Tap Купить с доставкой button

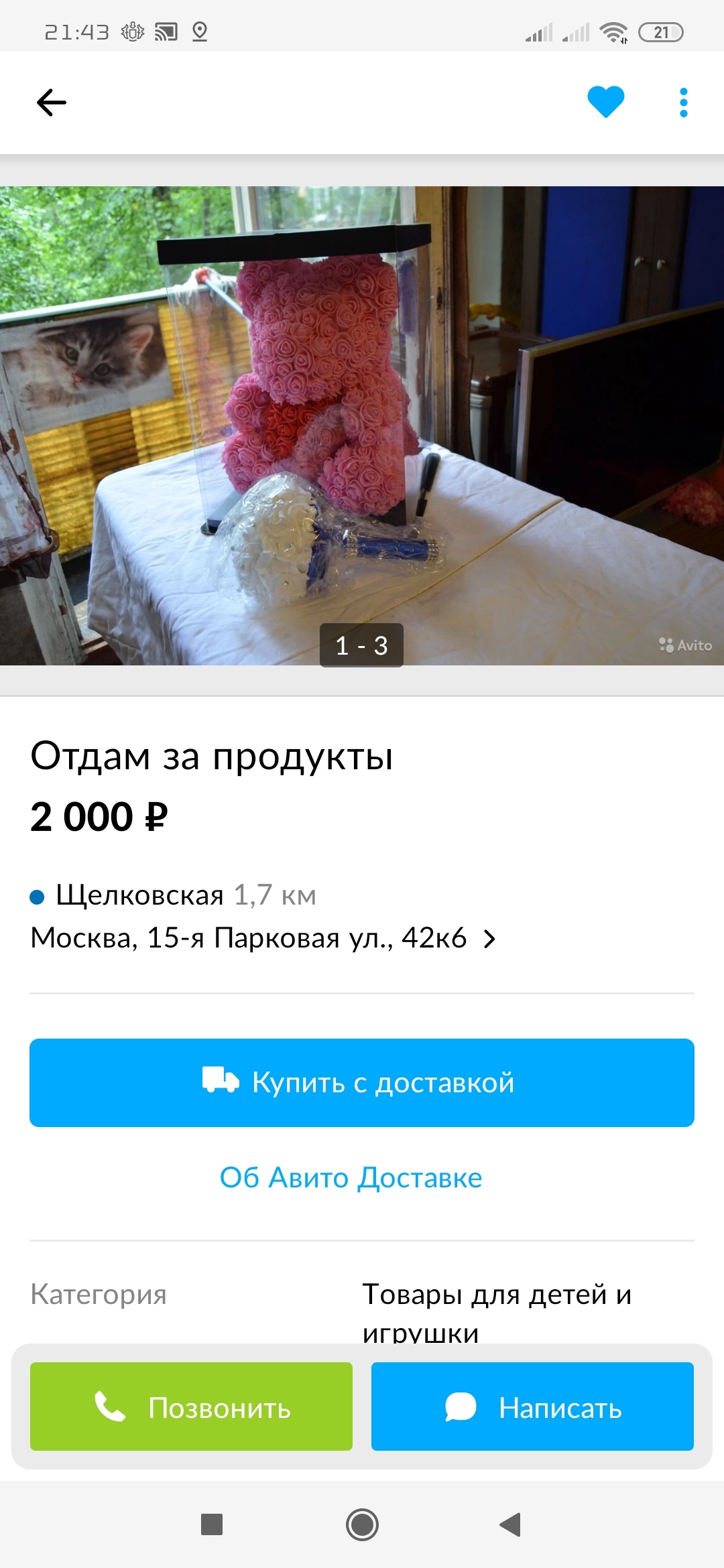362,1083
